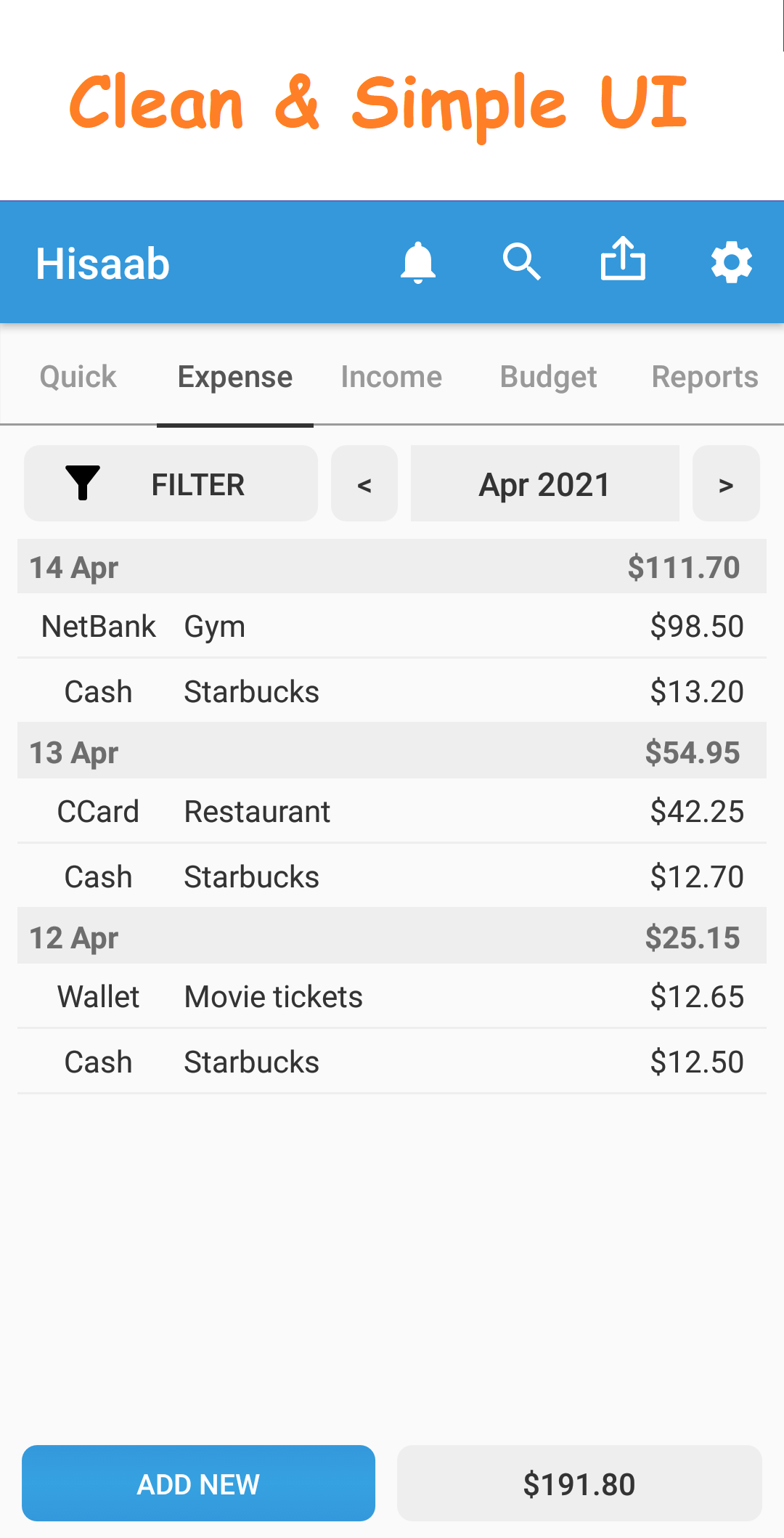Image resolution: width=784 pixels, height=1538 pixels.
Task: View the Reports tab
Action: (705, 377)
